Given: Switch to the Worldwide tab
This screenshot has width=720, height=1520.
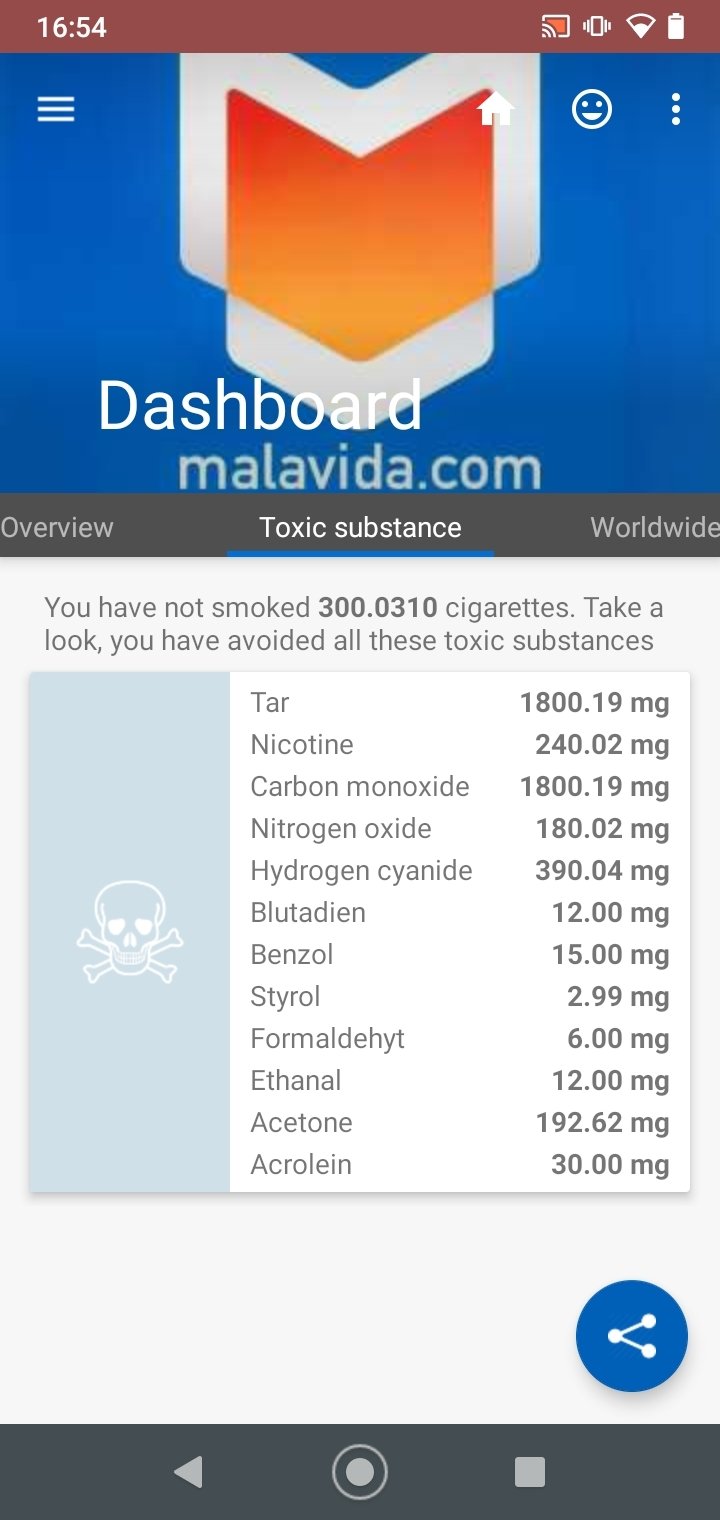Looking at the screenshot, I should click(655, 527).
